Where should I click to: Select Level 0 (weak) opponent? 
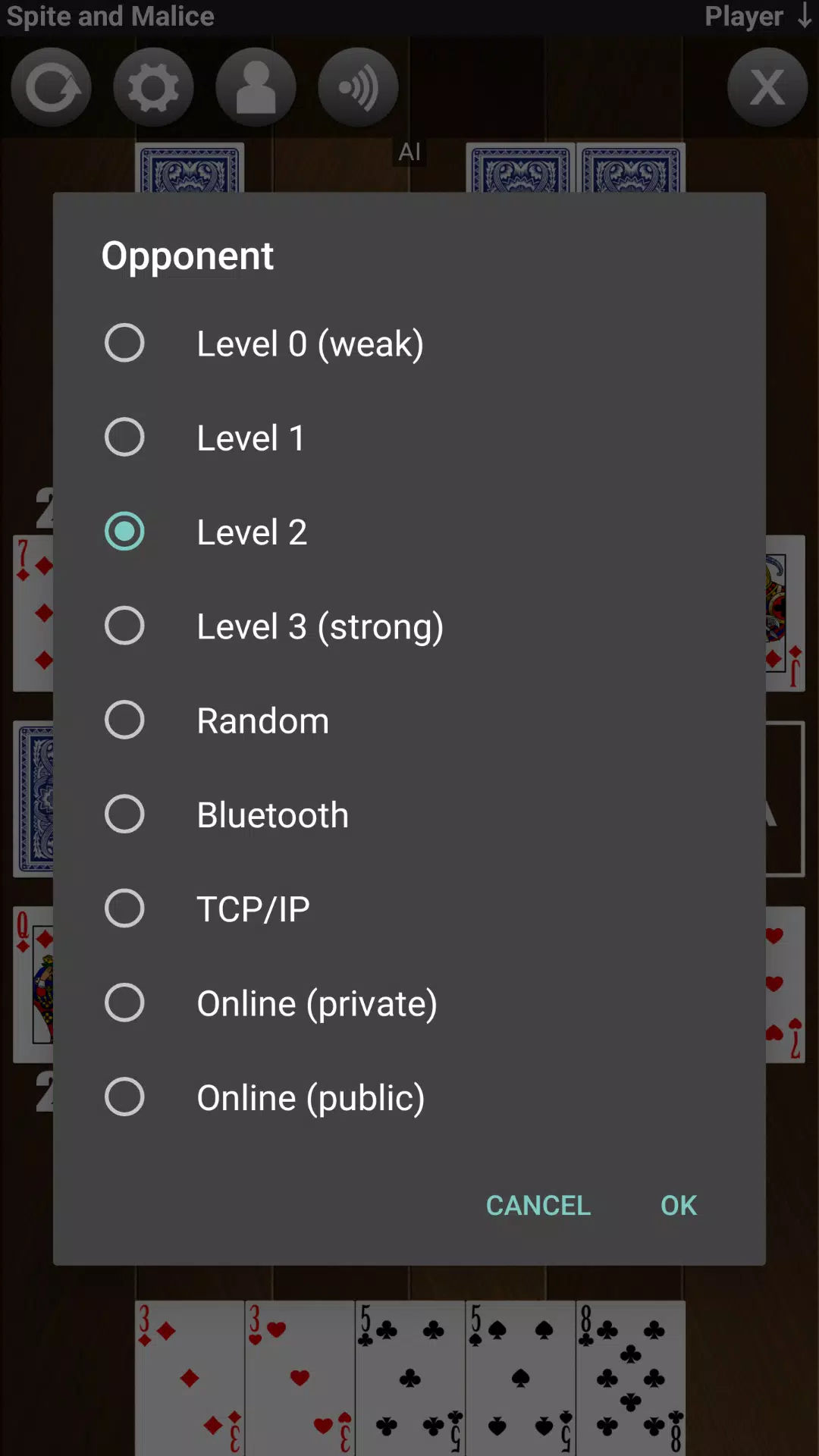pos(409,344)
